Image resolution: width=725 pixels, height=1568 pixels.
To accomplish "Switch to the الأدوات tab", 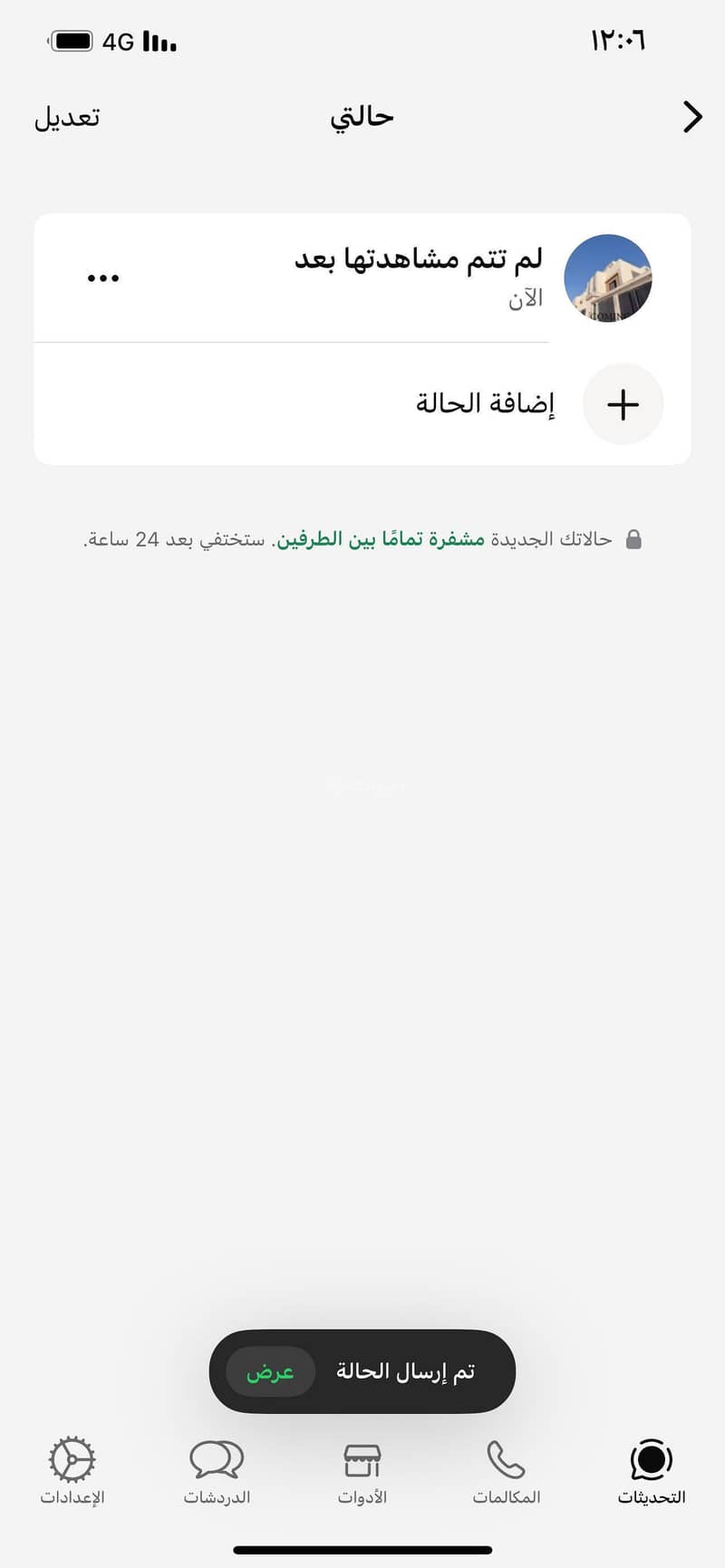I will [x=362, y=1473].
